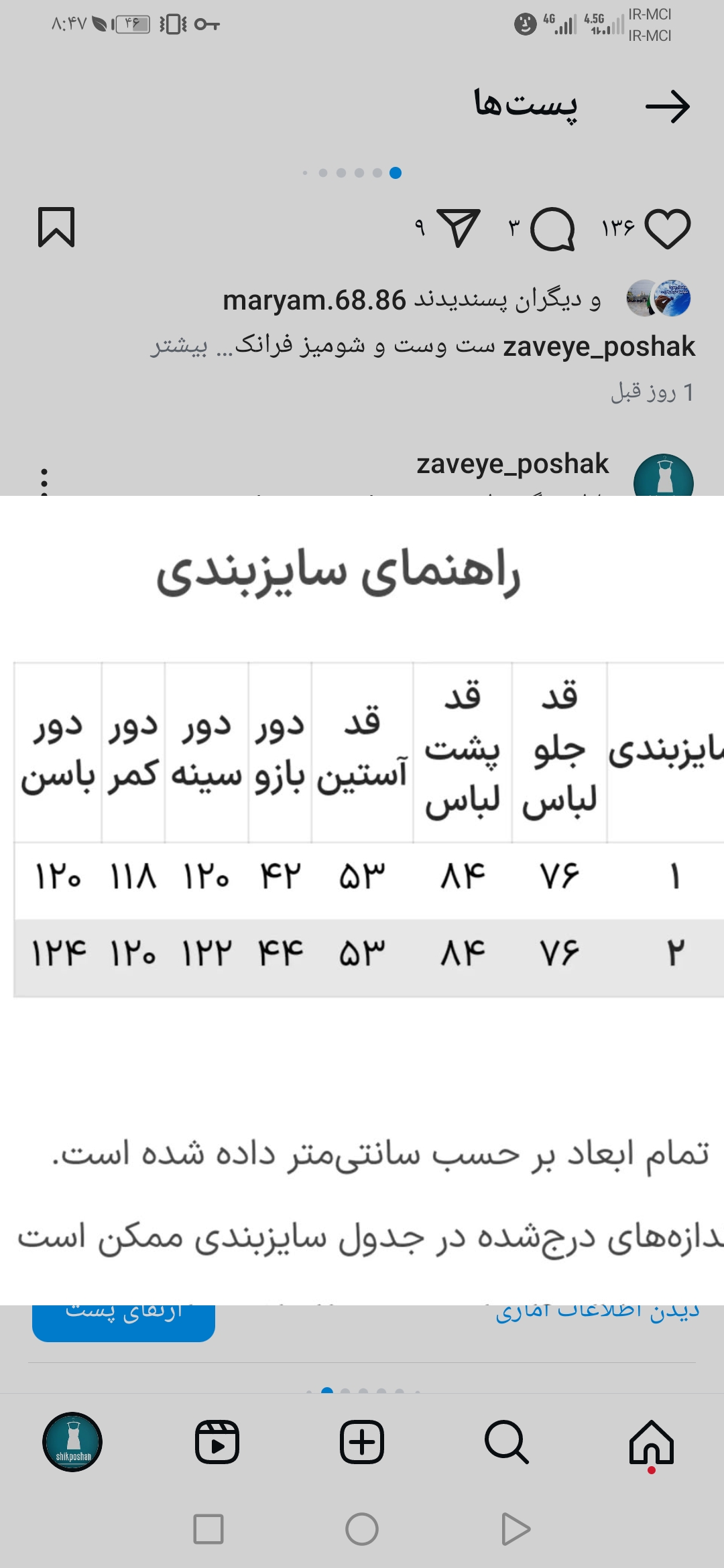Open your profile tab

coord(72,1442)
